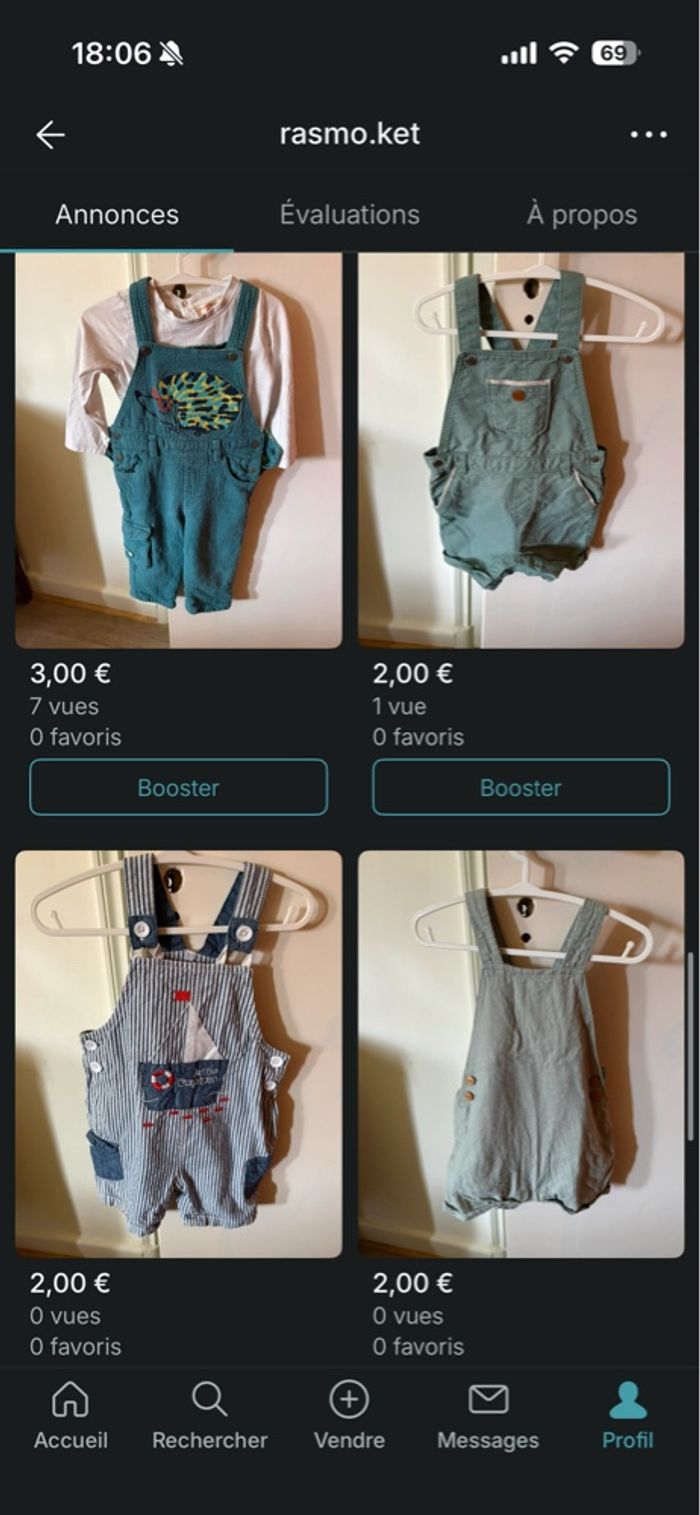The image size is (700, 1515).
Task: Go to the Accueil home tab
Action: pyautogui.click(x=70, y=1415)
